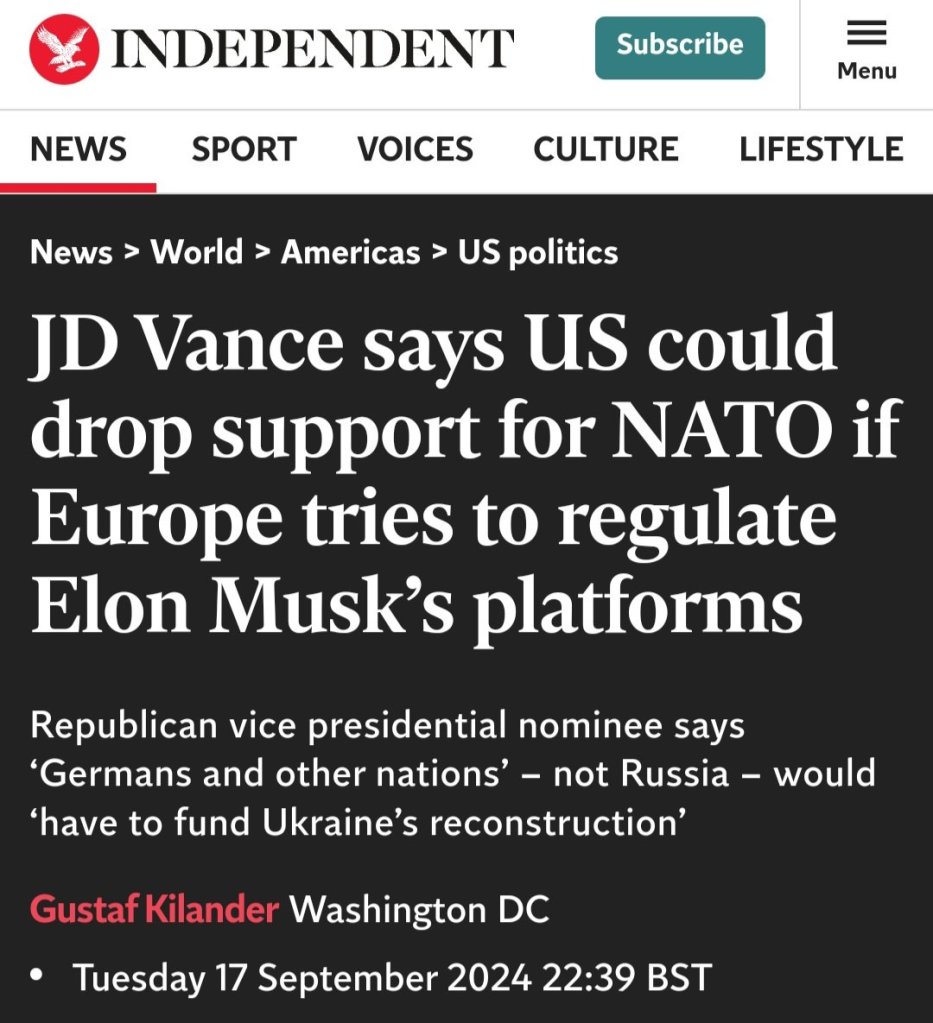Screen dimensions: 933x1023
Task: Tap the Subscribe button
Action: [680, 47]
